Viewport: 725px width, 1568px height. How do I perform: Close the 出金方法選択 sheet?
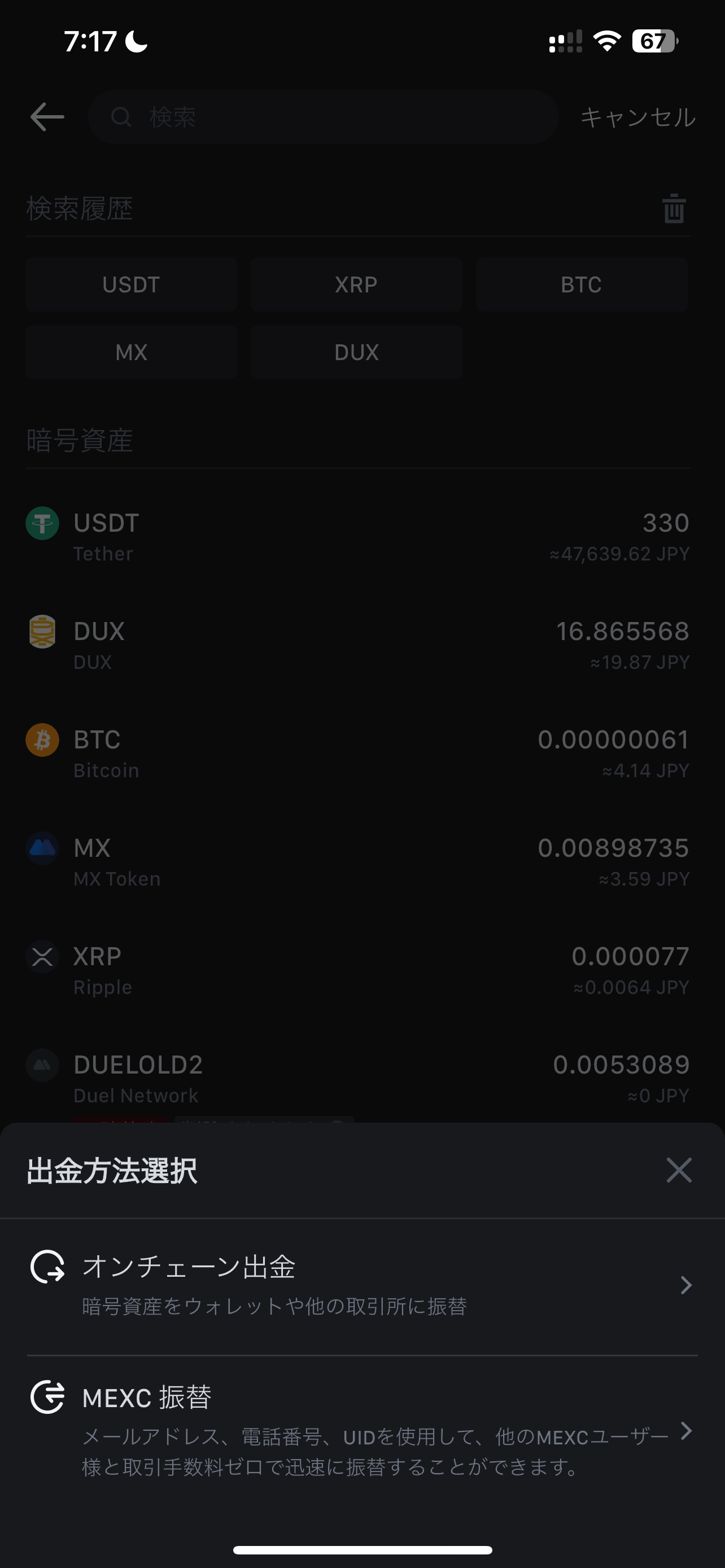pyautogui.click(x=679, y=1170)
